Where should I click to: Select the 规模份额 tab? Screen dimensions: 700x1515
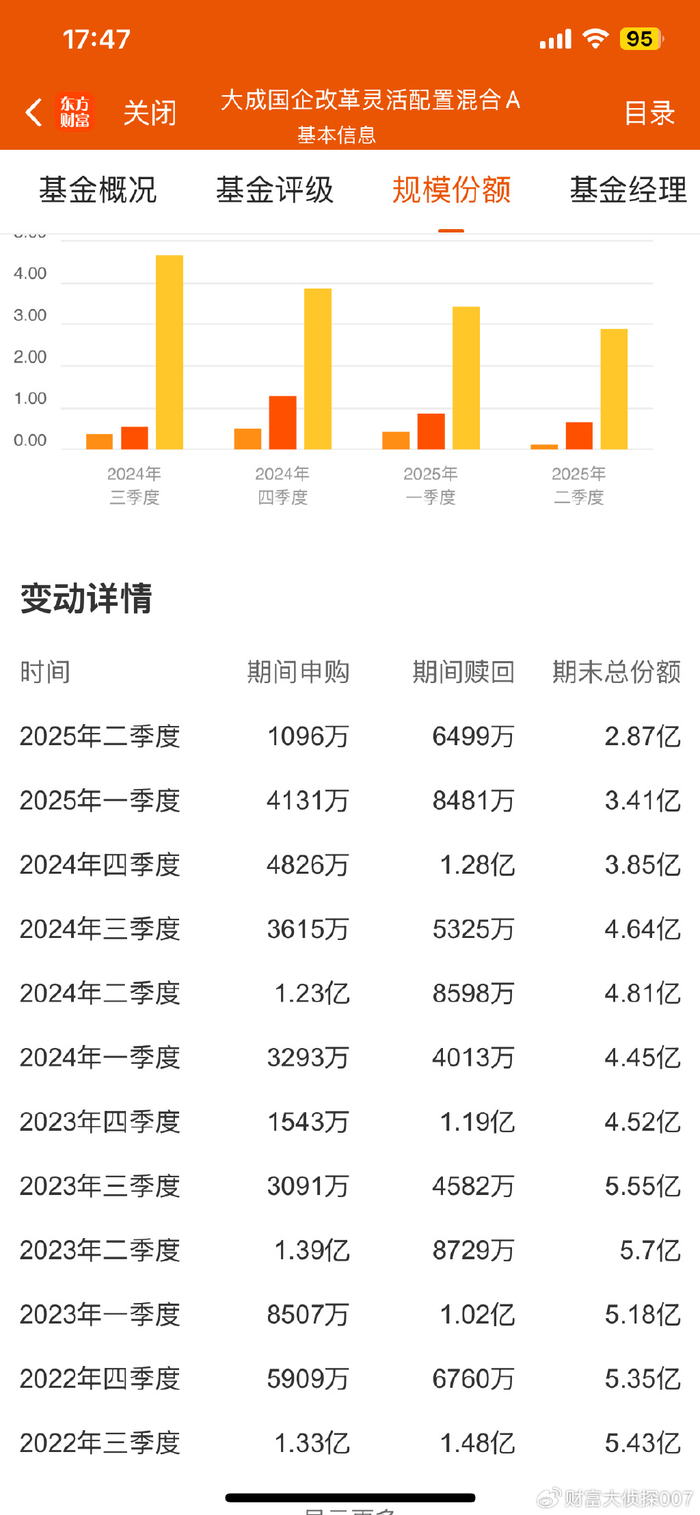pyautogui.click(x=452, y=190)
